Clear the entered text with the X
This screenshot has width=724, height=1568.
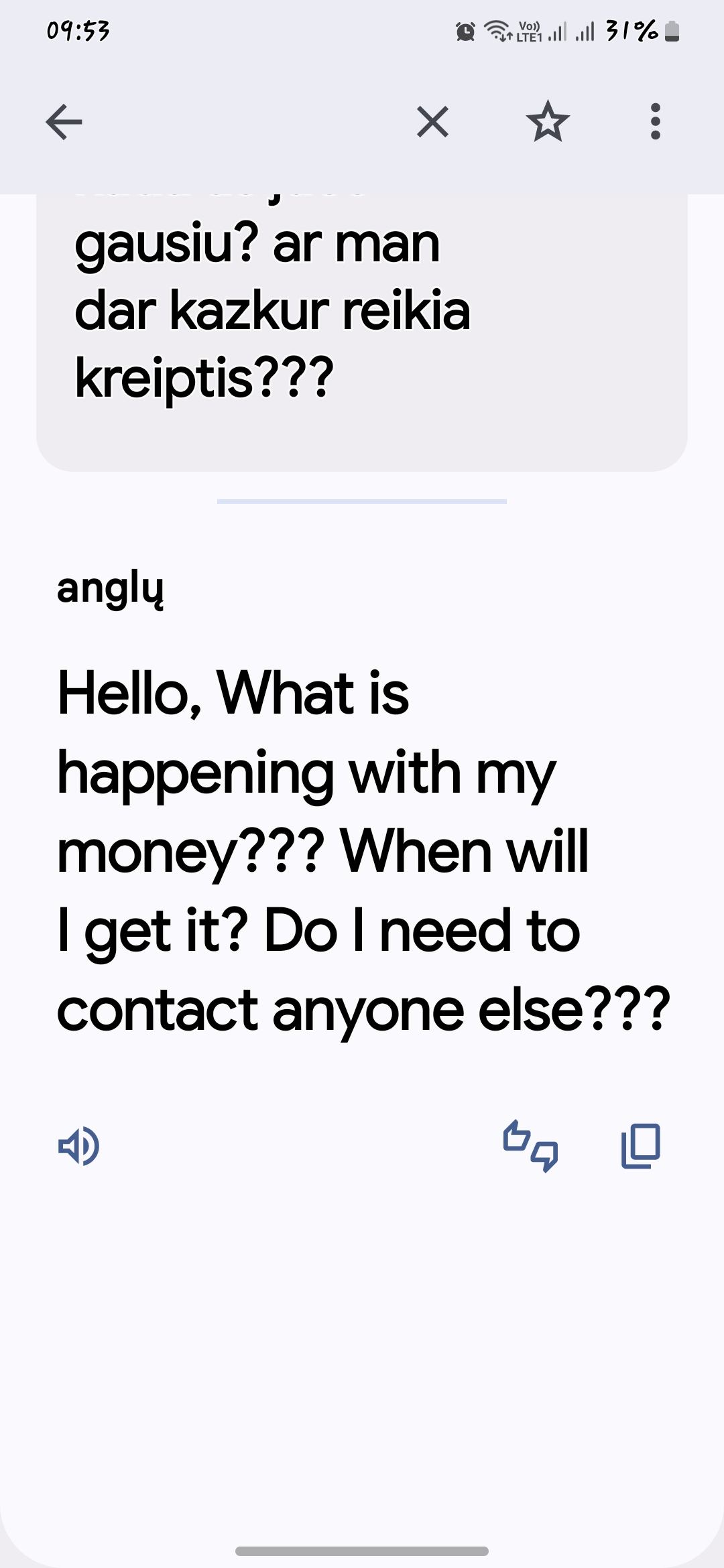coord(432,122)
